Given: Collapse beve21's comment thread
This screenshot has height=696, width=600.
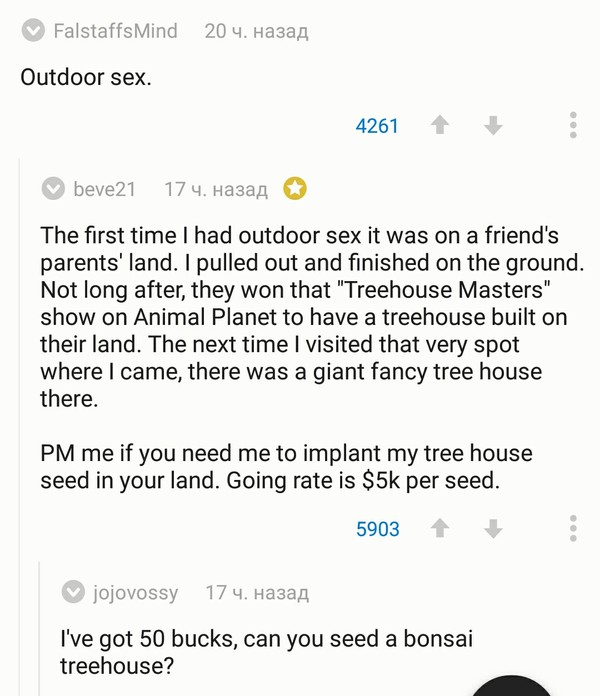Looking at the screenshot, I should (54, 188).
